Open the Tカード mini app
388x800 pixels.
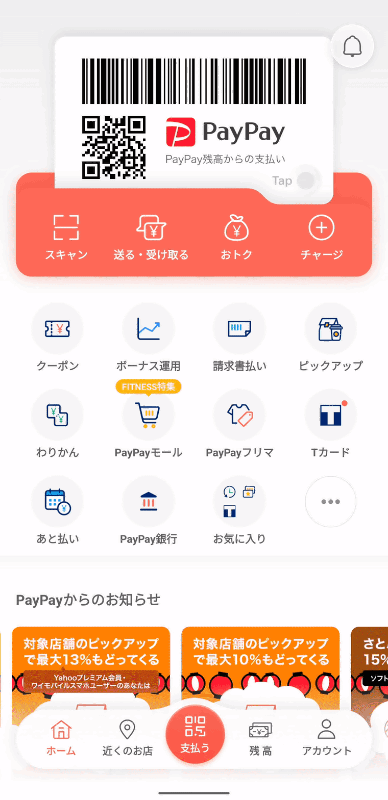point(331,424)
